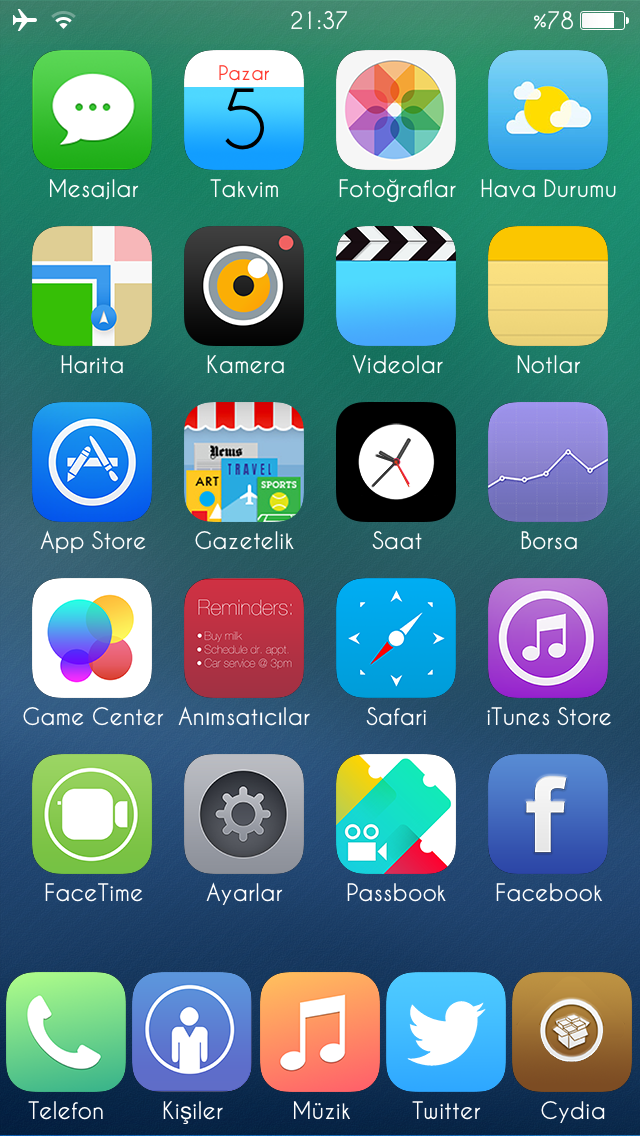Launch the Safari browser

[396, 638]
